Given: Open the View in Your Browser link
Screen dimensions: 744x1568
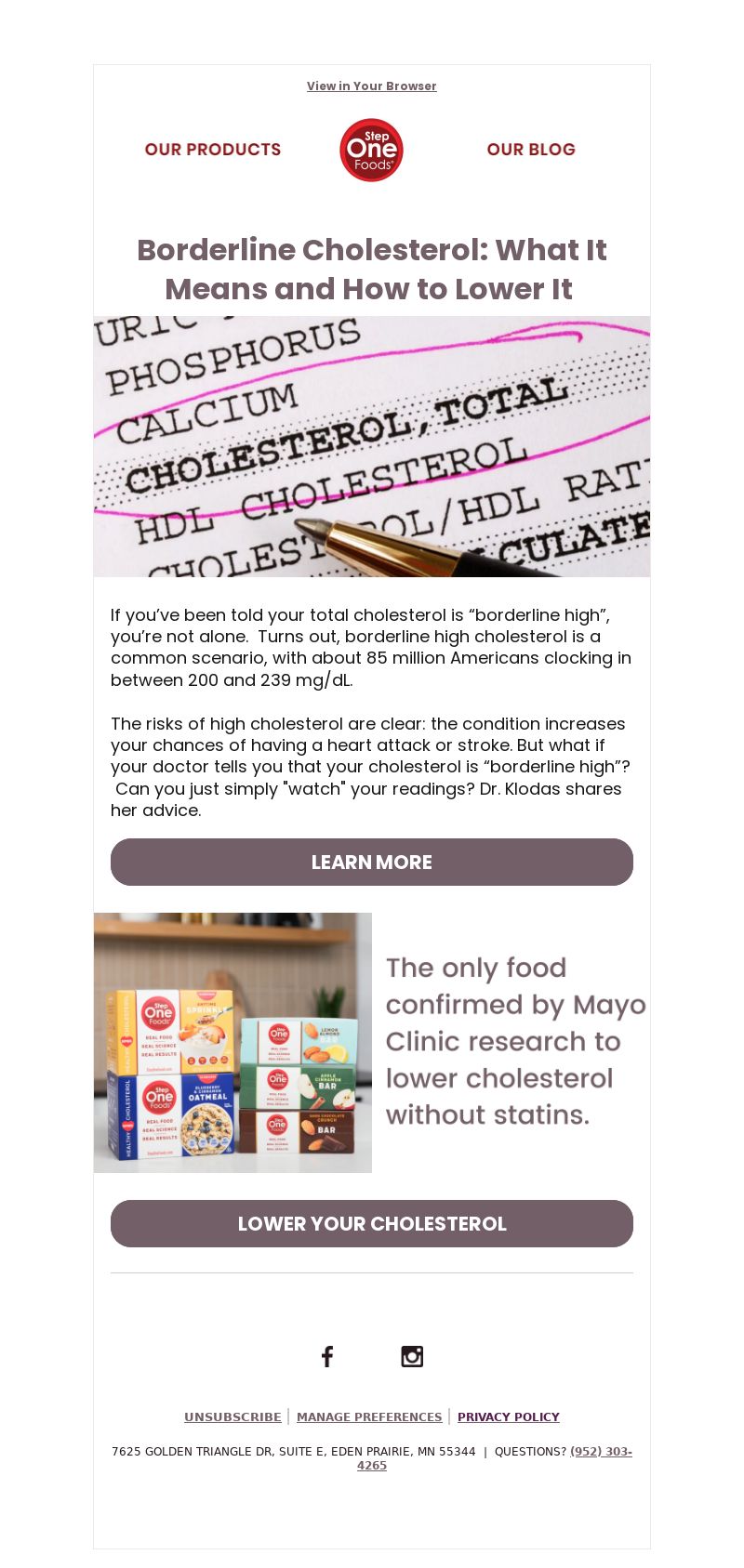Looking at the screenshot, I should 371,86.
